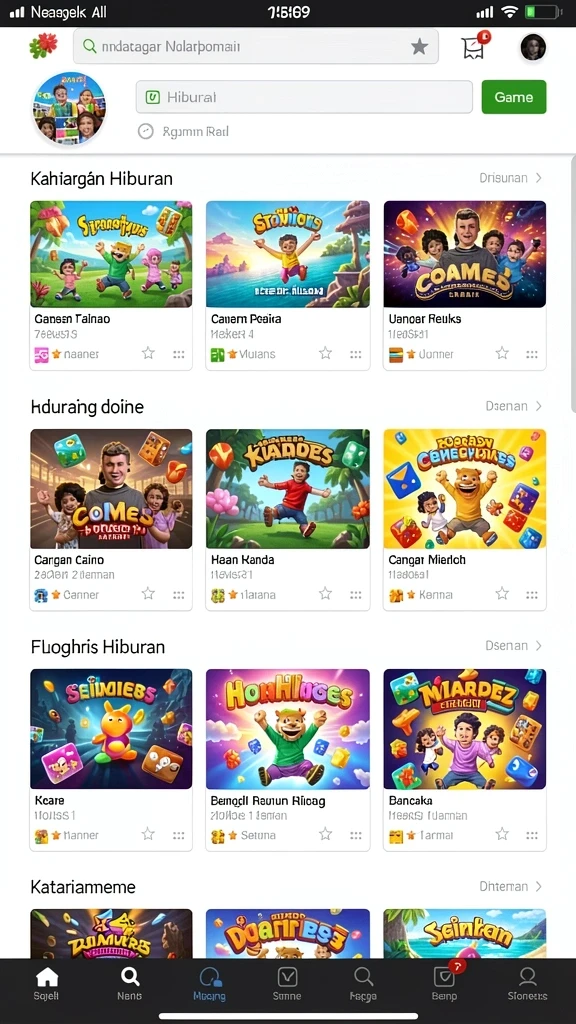
Task: Tap the star icon in the search bar
Action: click(419, 46)
